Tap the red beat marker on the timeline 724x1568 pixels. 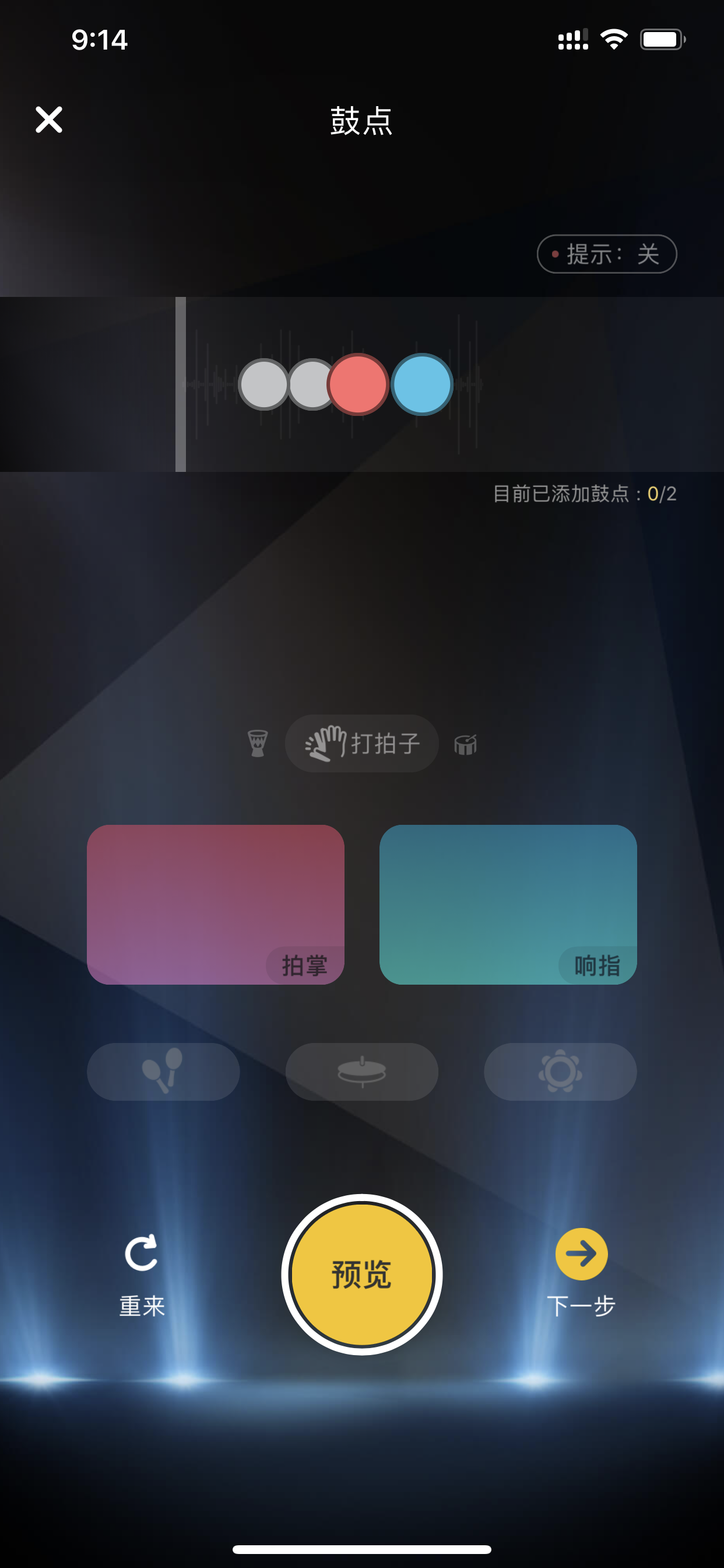click(358, 384)
